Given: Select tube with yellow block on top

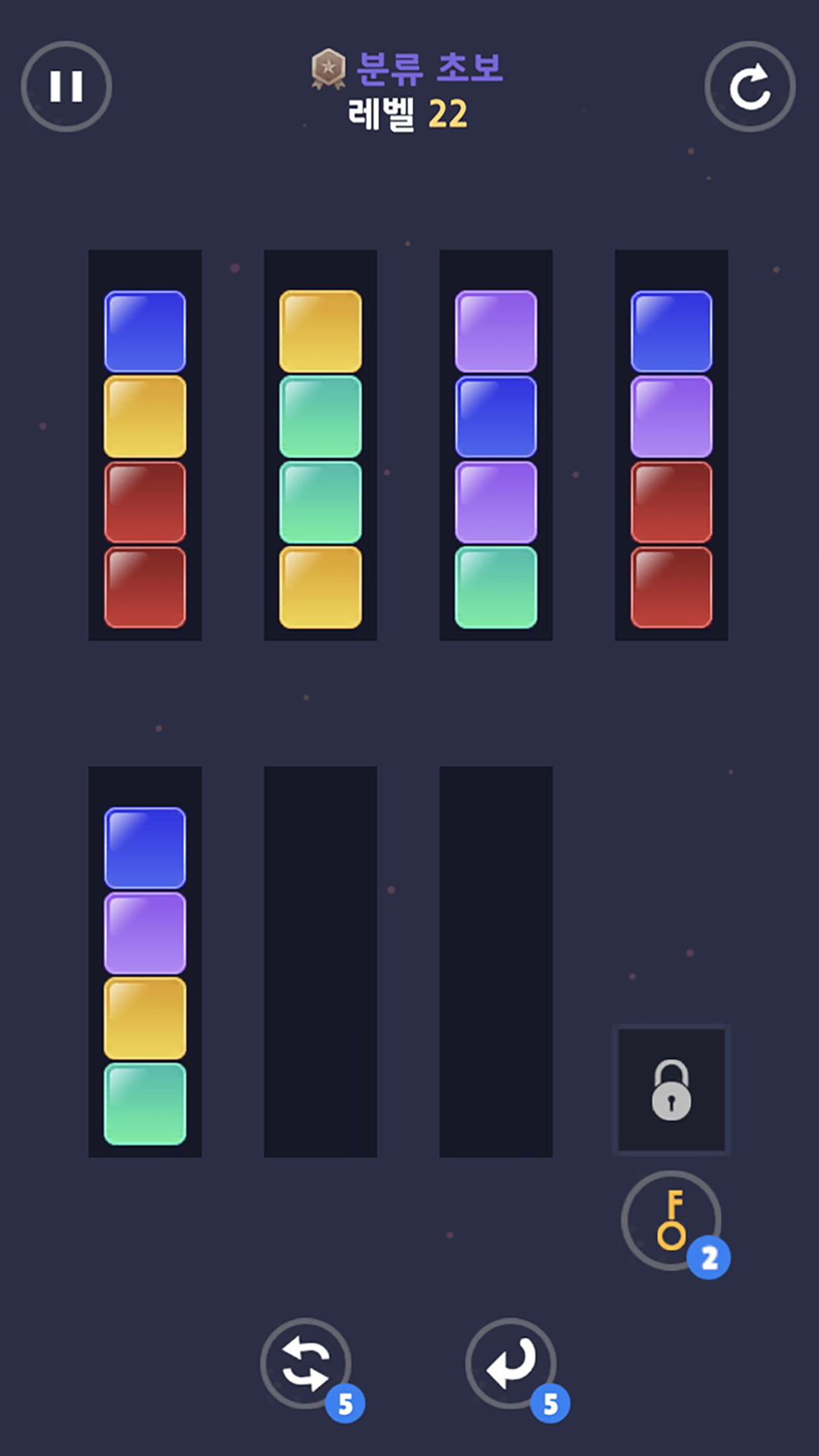Looking at the screenshot, I should [320, 445].
